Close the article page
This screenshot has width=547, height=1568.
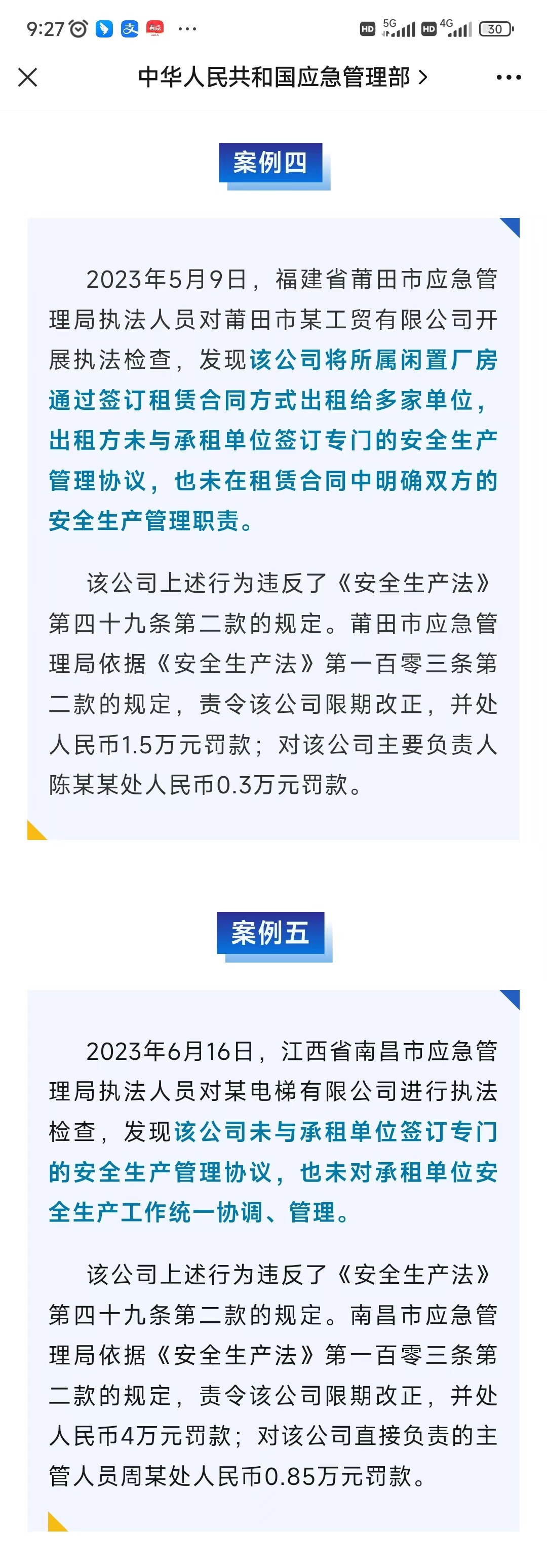pyautogui.click(x=27, y=78)
